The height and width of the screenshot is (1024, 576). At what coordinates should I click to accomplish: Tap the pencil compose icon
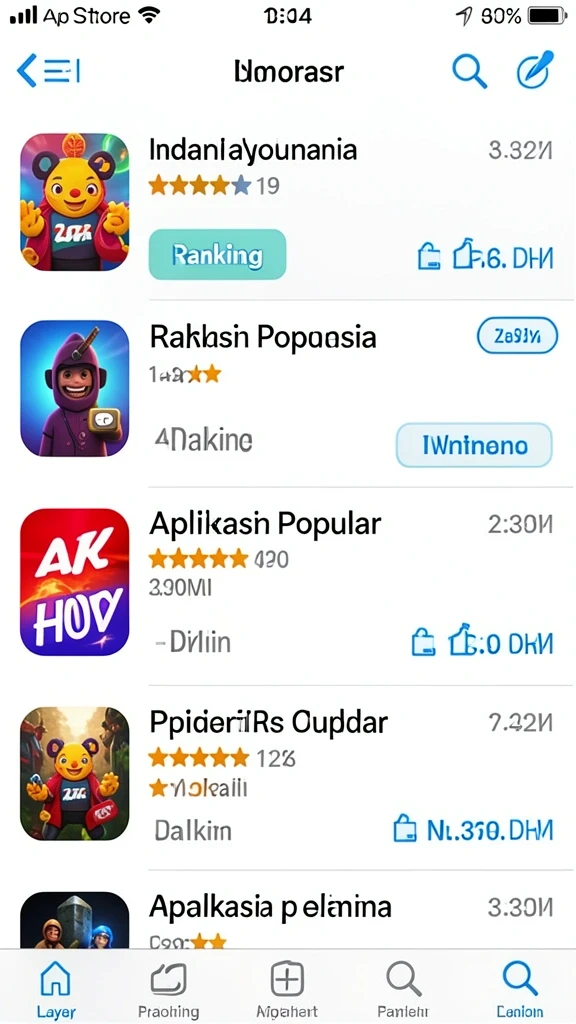click(x=535, y=69)
